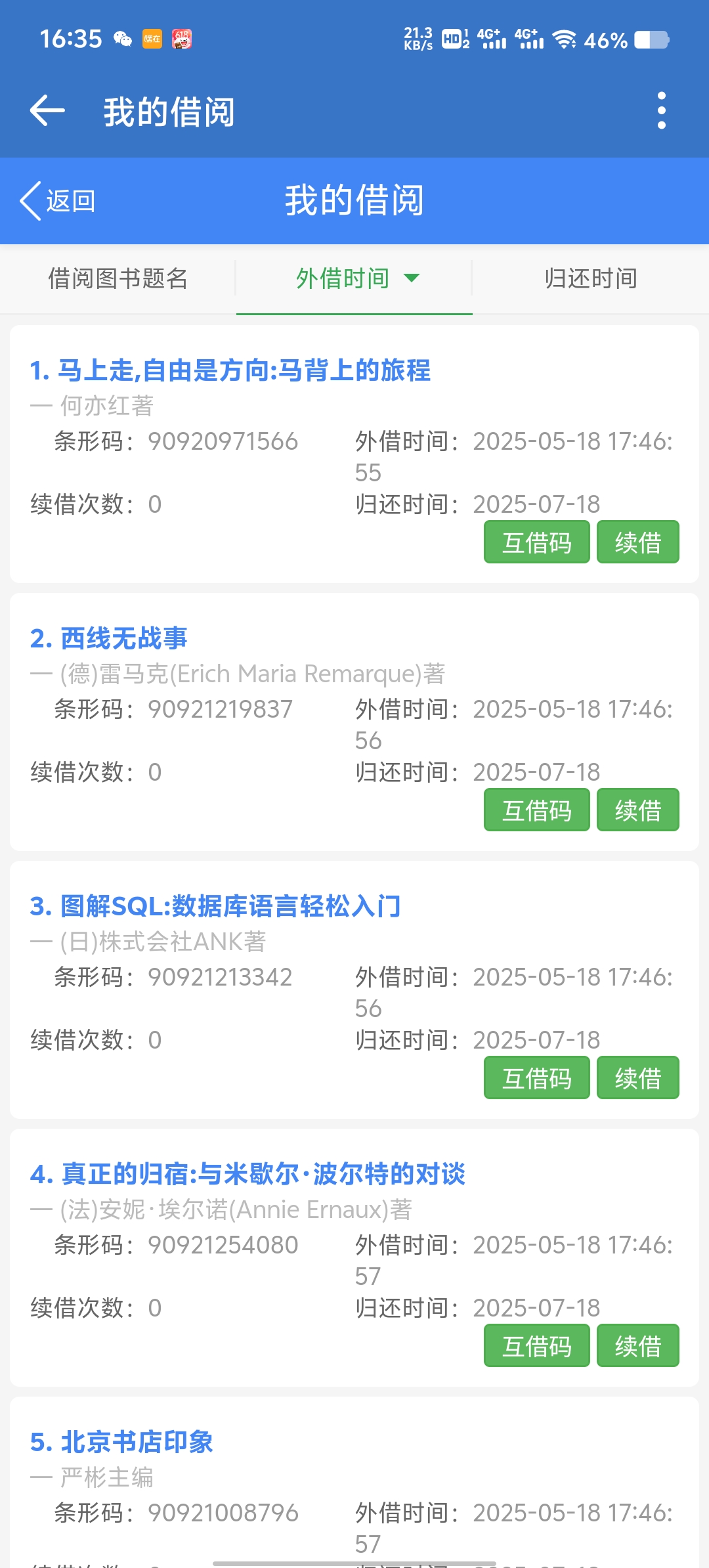The image size is (709, 1568).
Task: Renew 真正的归宿 with 续借
Action: tap(637, 1346)
